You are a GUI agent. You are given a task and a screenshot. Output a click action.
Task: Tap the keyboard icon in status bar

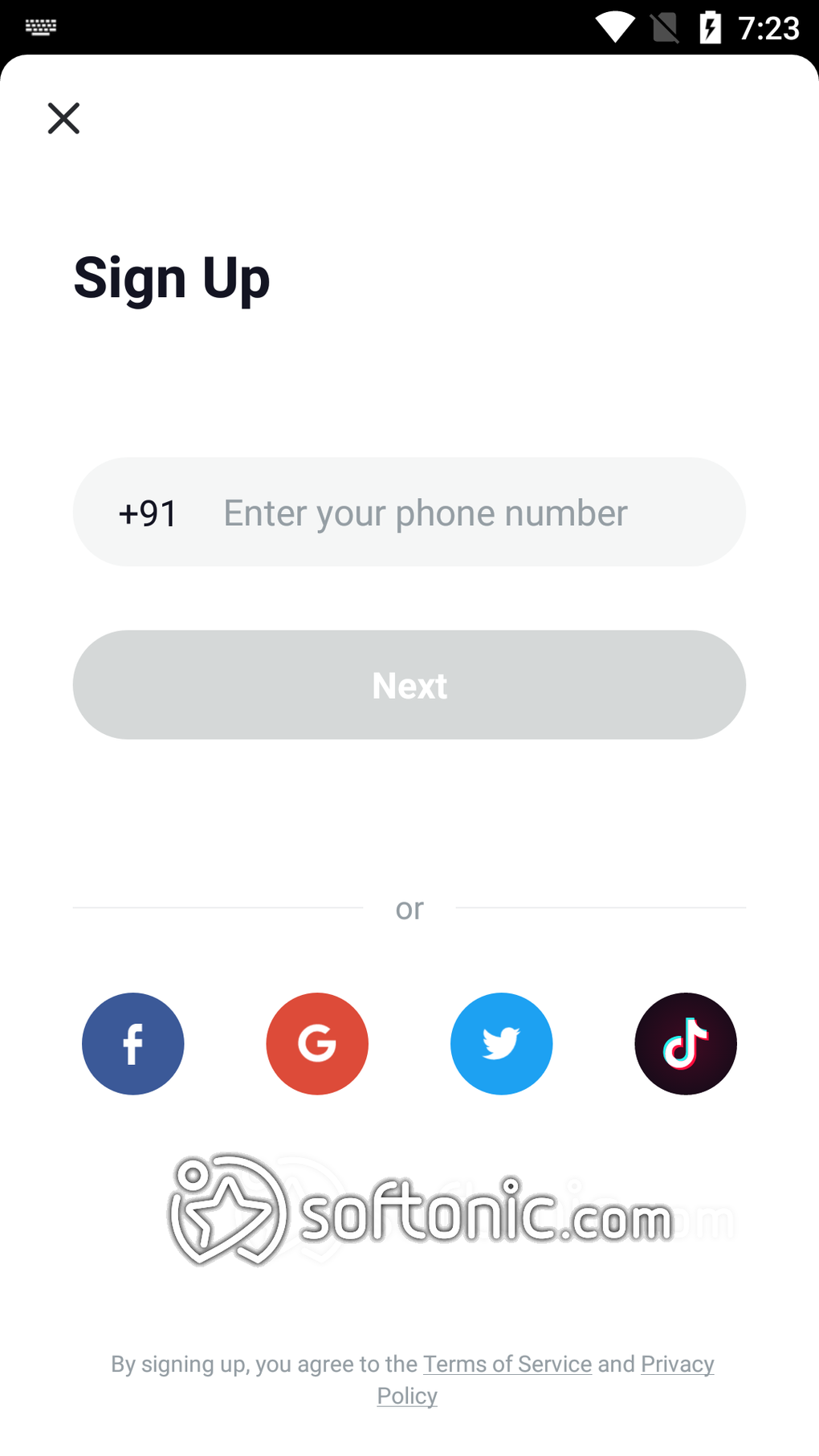(42, 27)
